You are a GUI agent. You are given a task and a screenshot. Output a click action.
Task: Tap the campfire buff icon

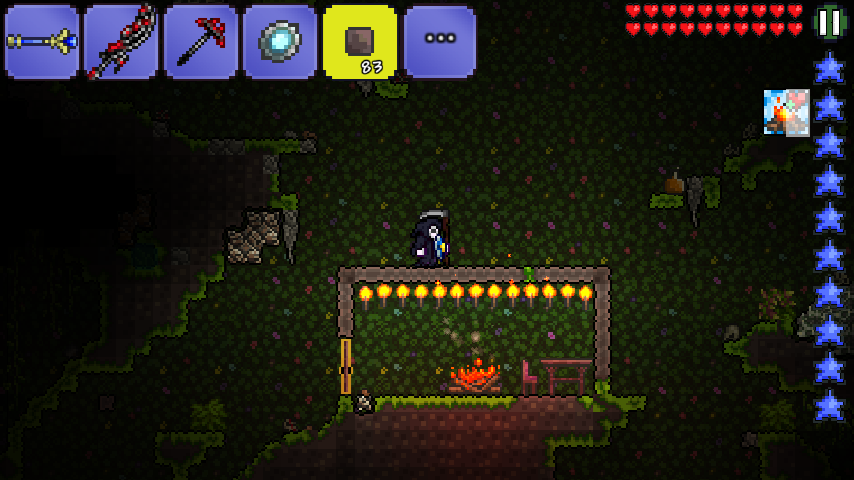(786, 112)
